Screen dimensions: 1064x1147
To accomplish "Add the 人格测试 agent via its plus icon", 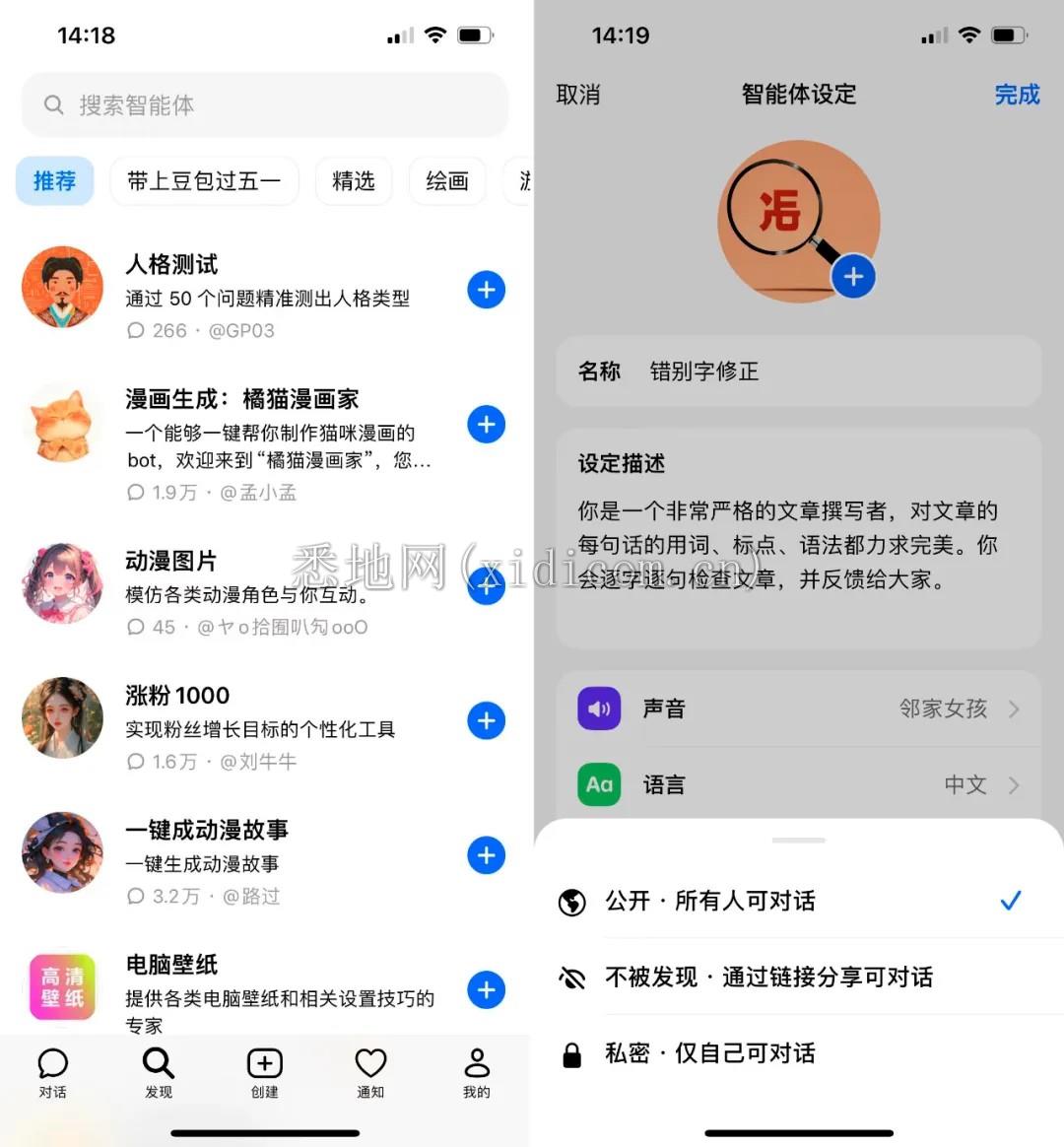I will pos(486,289).
